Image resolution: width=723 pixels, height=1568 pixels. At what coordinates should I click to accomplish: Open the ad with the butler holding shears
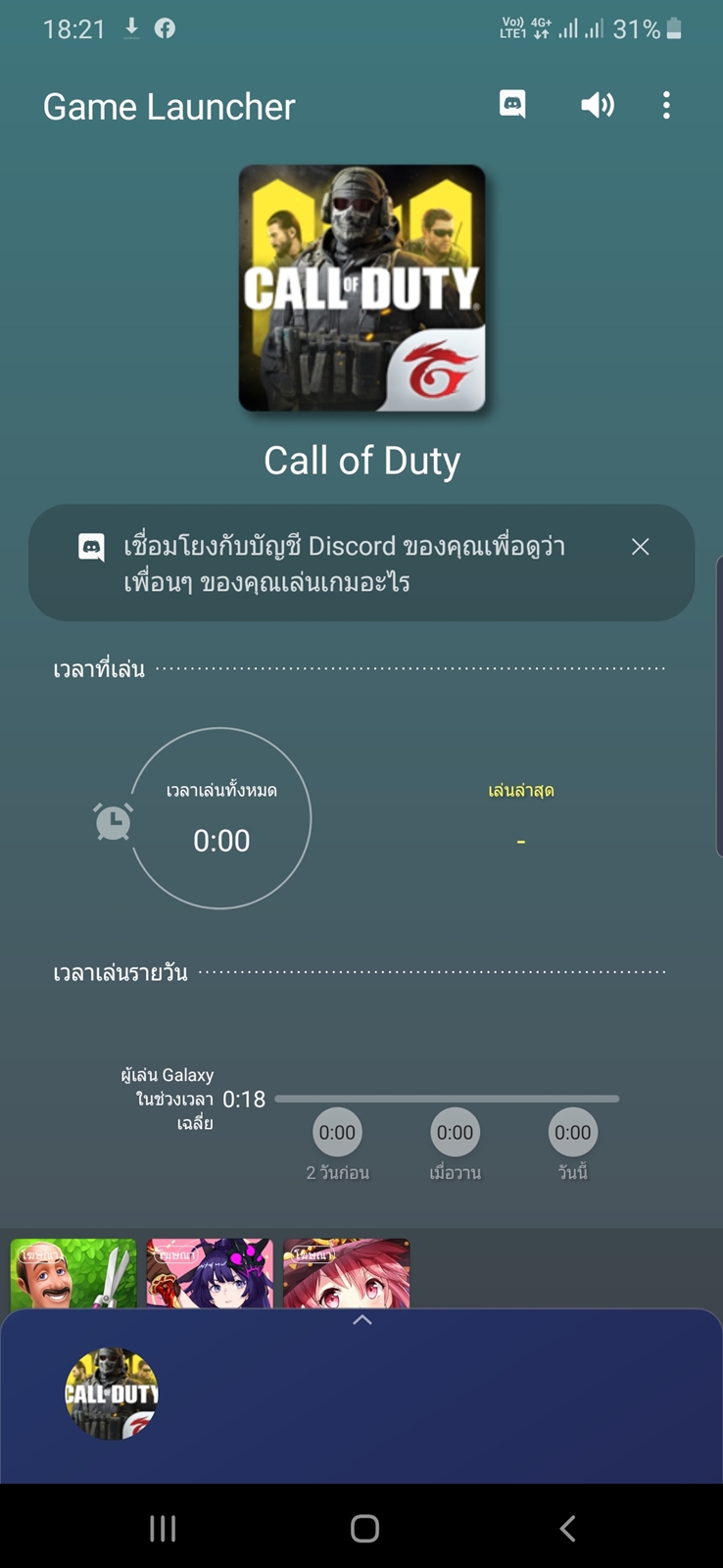(x=73, y=1273)
